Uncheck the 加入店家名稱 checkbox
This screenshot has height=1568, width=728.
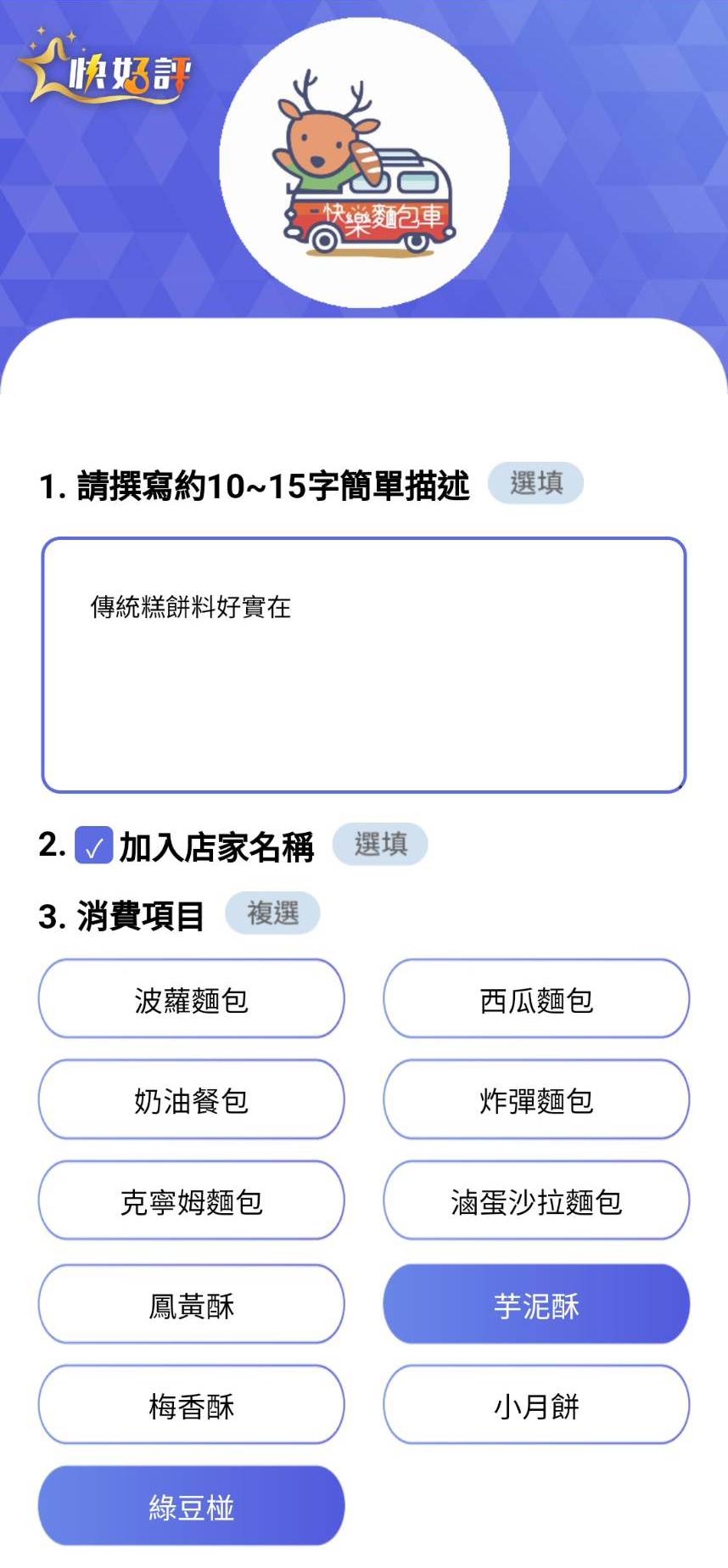[x=93, y=846]
